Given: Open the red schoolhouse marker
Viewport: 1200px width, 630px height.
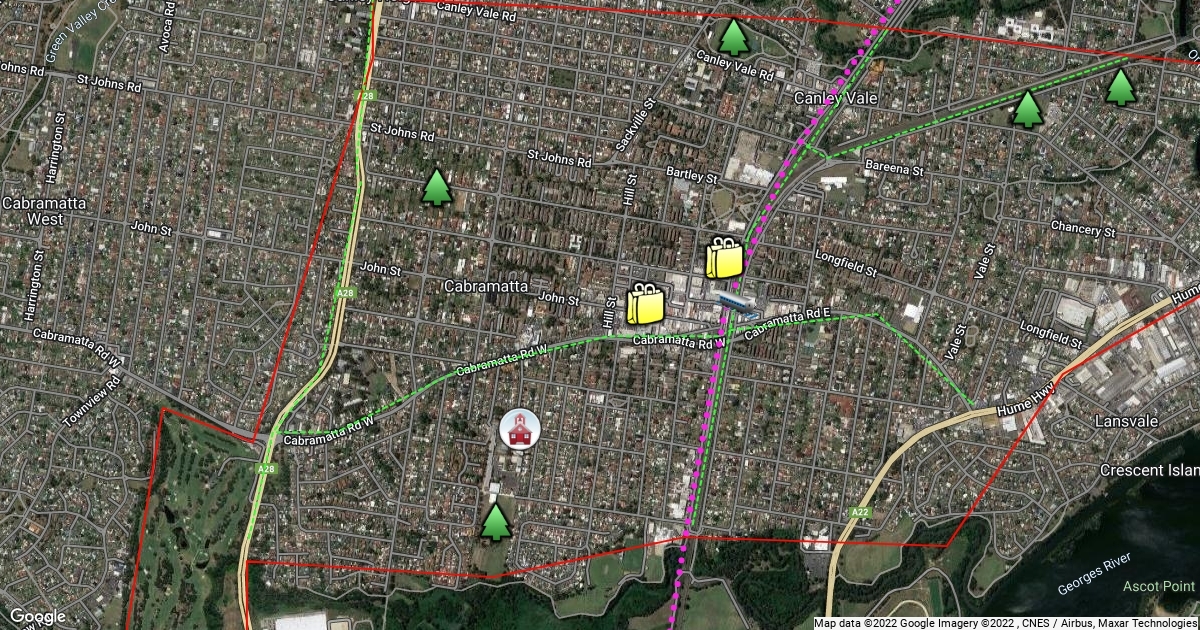Looking at the screenshot, I should 519,430.
